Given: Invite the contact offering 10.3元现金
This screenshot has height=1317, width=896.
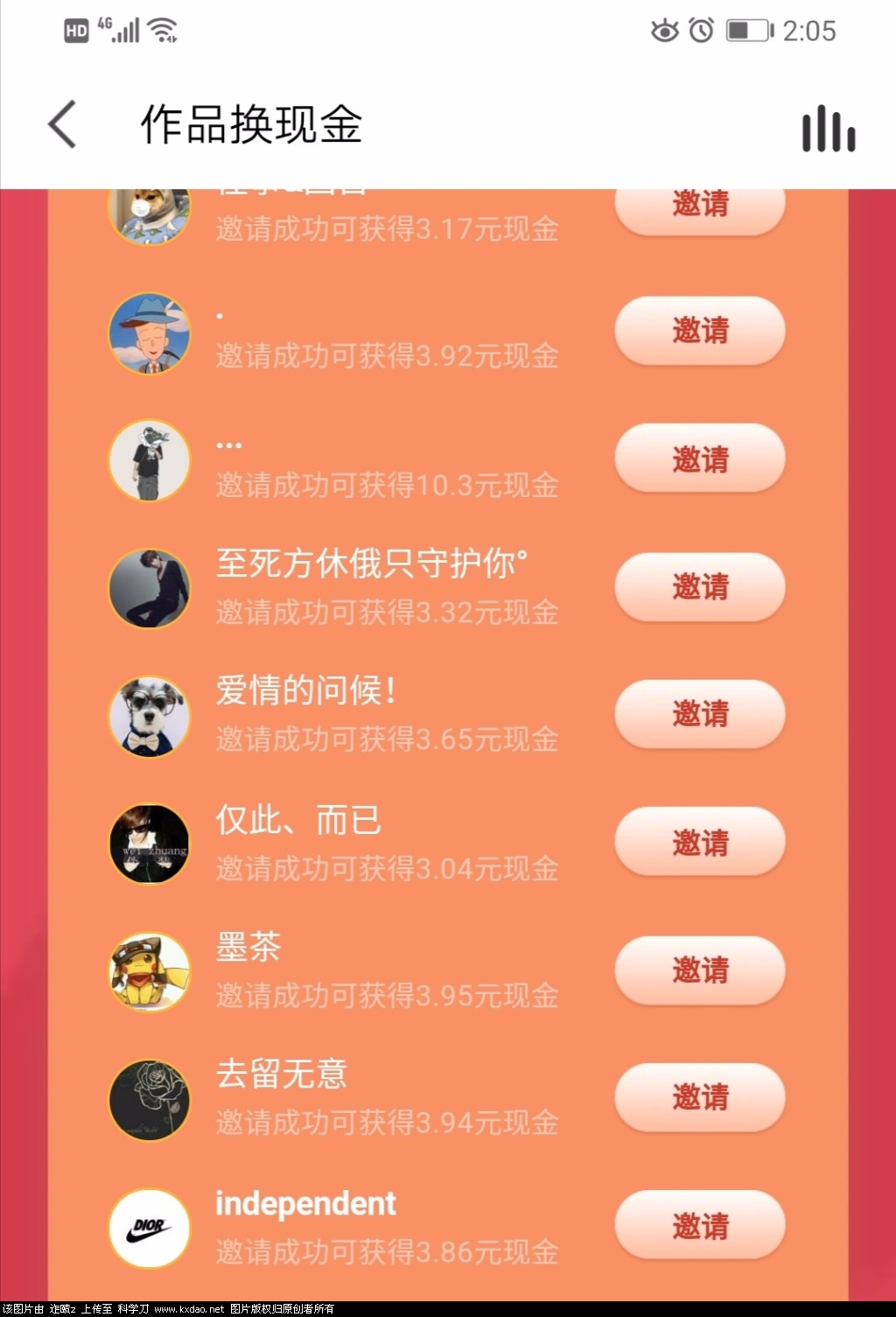Looking at the screenshot, I should tap(700, 459).
